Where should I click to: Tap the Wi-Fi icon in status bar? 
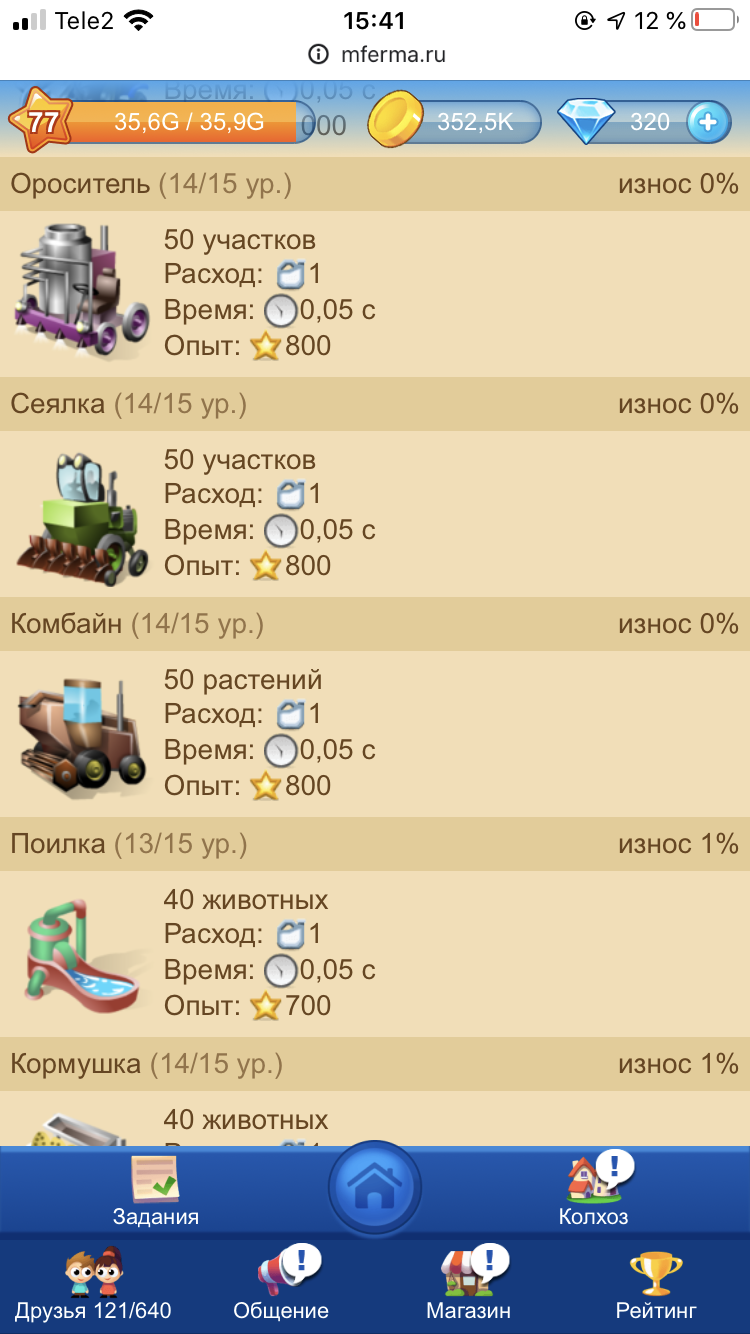138,18
